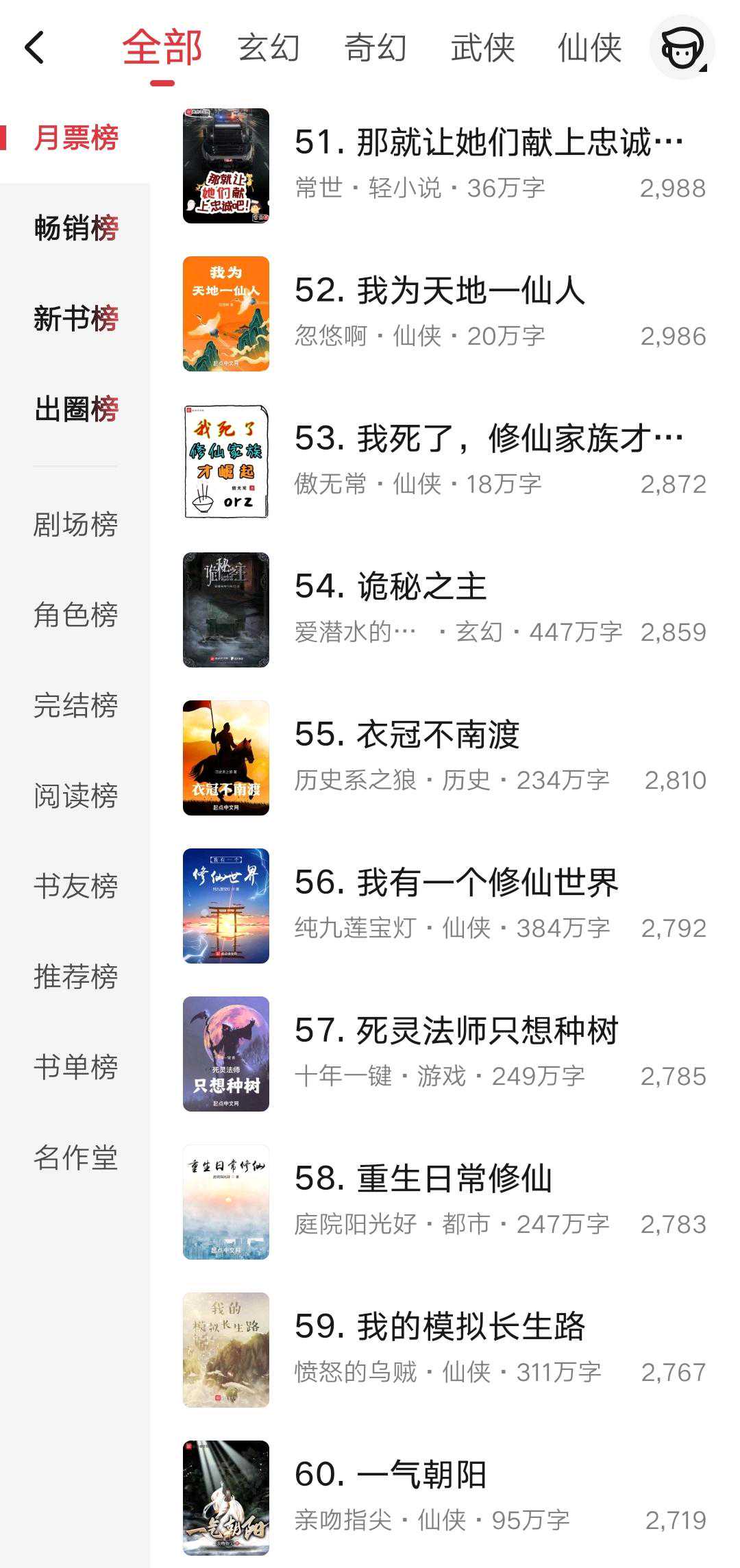Open the avatar filter icon at top right
The height and width of the screenshot is (1568, 740).
(x=682, y=48)
